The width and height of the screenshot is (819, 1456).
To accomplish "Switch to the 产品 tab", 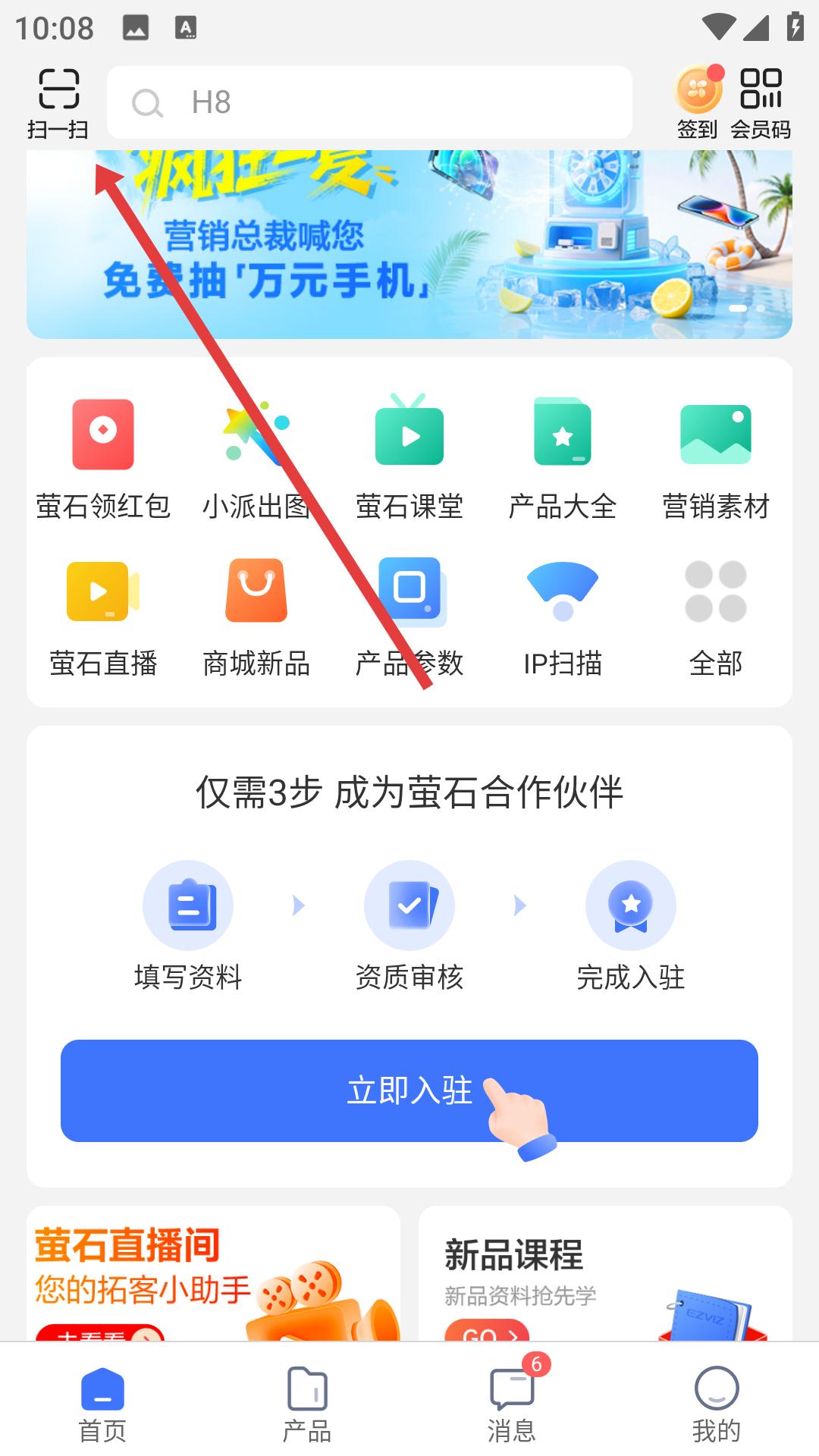I will tap(307, 1405).
